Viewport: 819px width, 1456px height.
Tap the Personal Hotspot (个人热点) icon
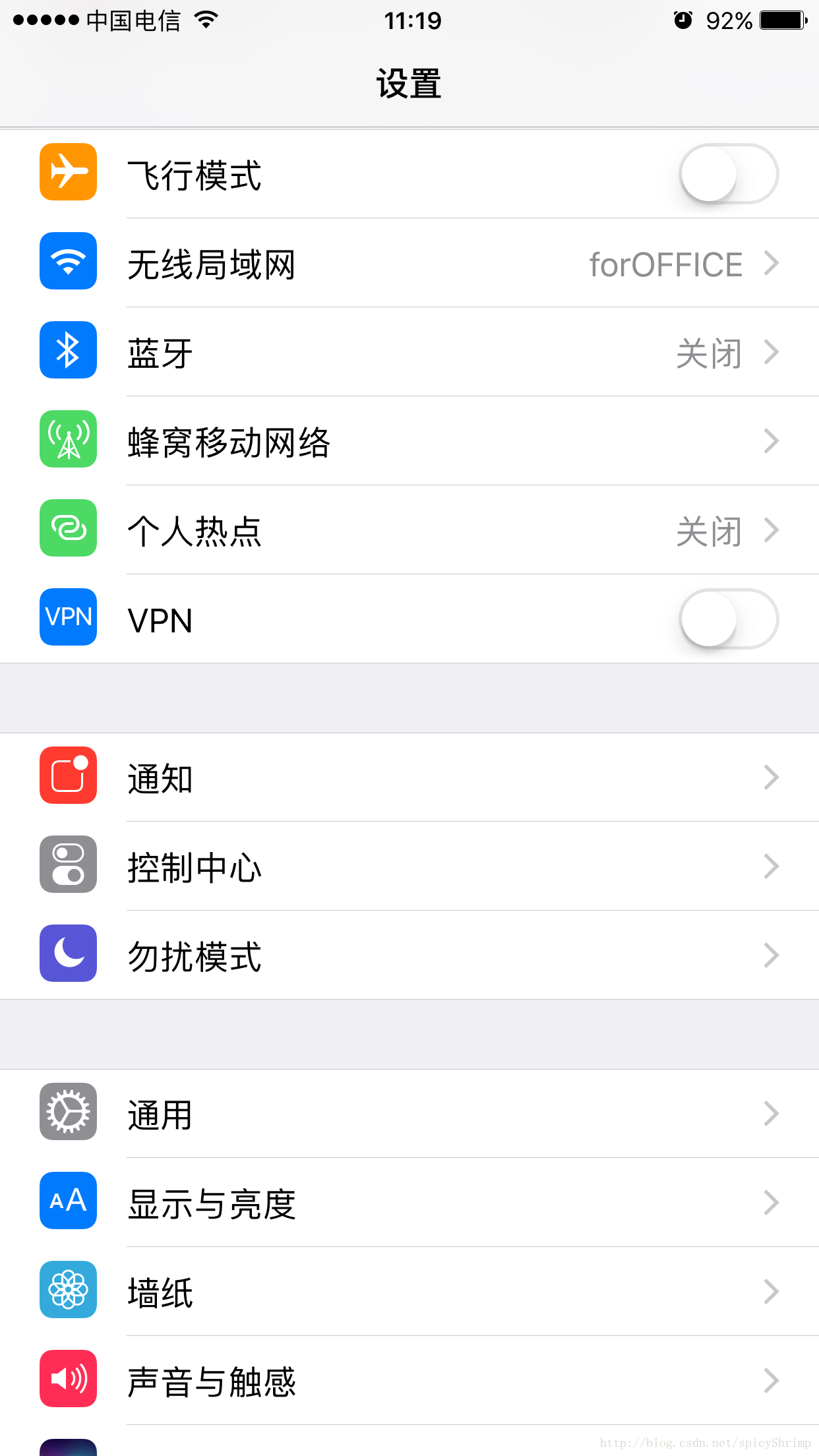[x=68, y=528]
